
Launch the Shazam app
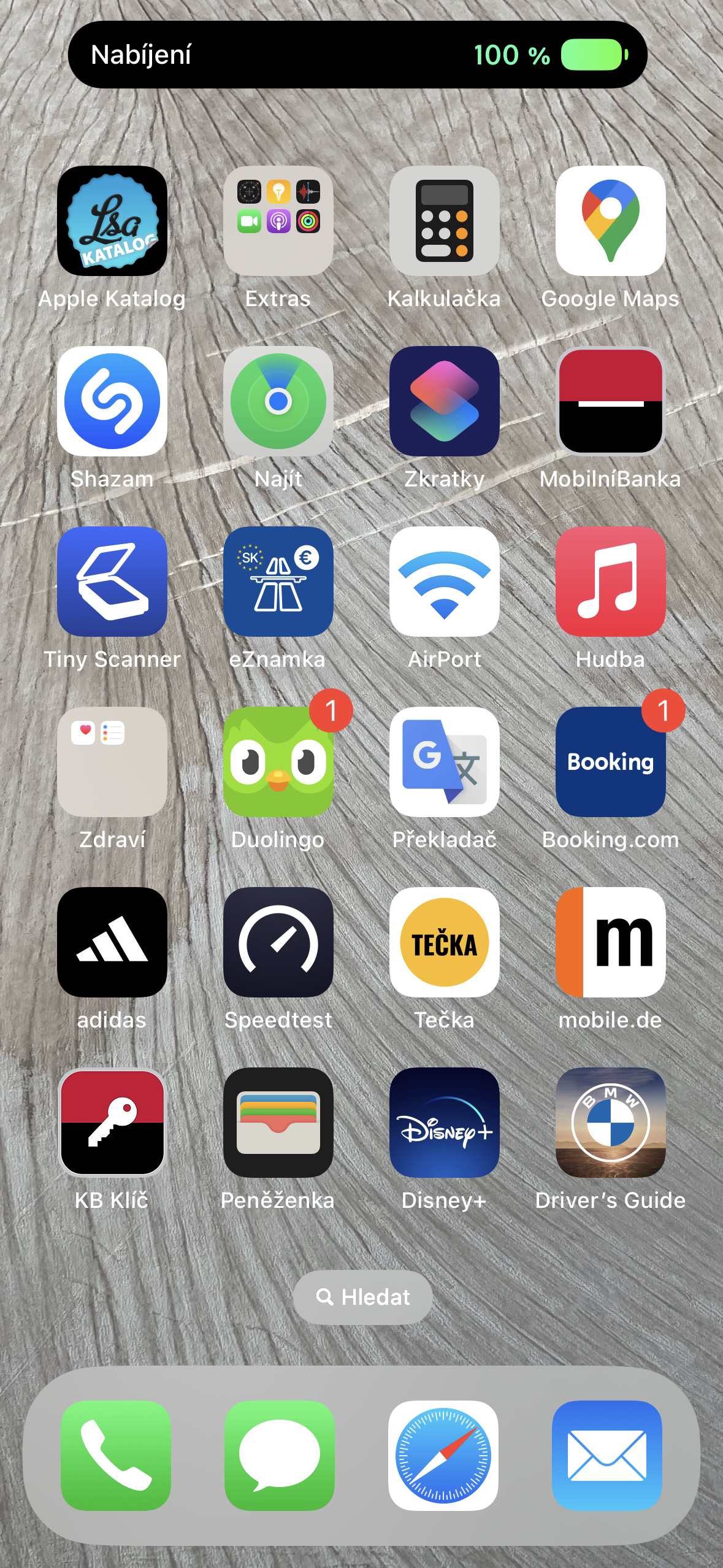point(112,401)
